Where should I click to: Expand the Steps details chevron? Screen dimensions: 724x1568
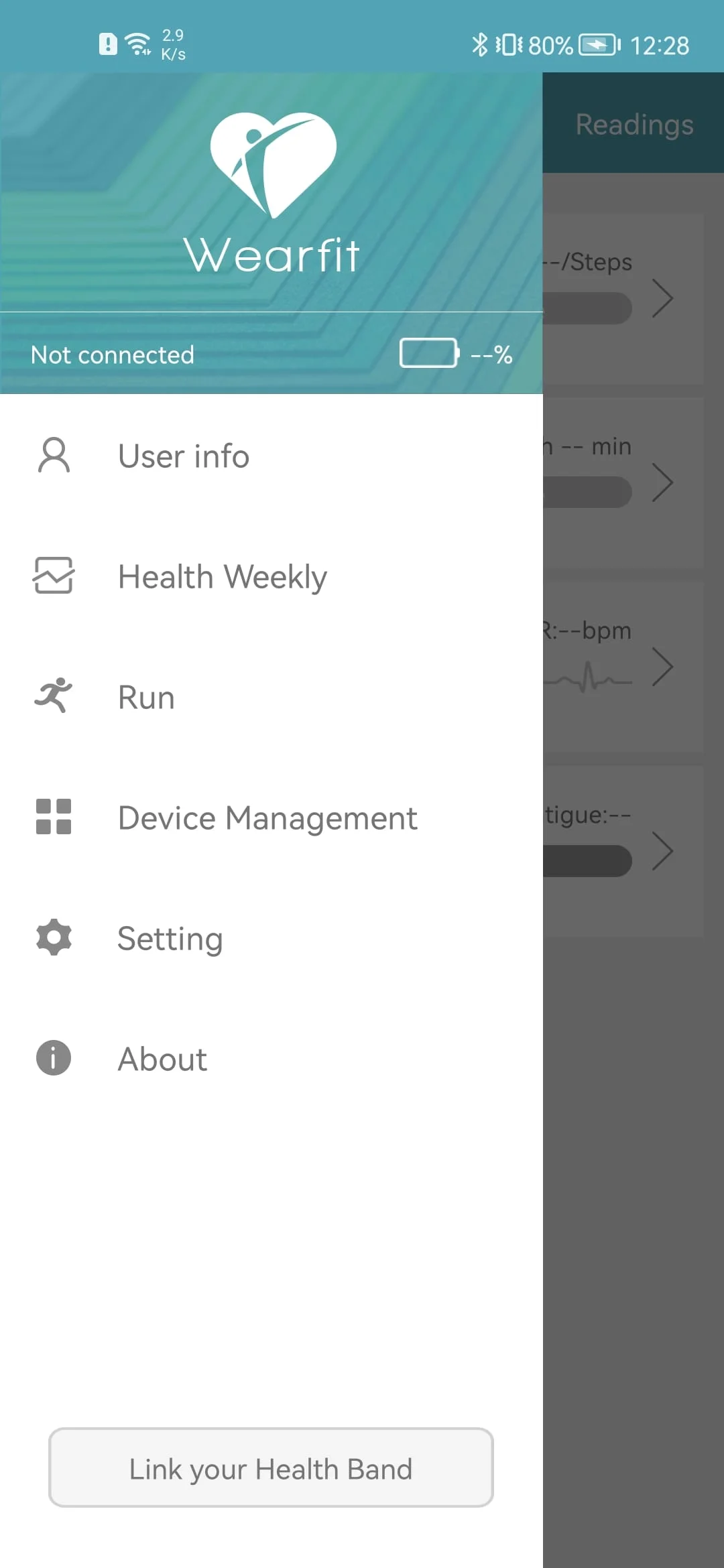pos(663,300)
